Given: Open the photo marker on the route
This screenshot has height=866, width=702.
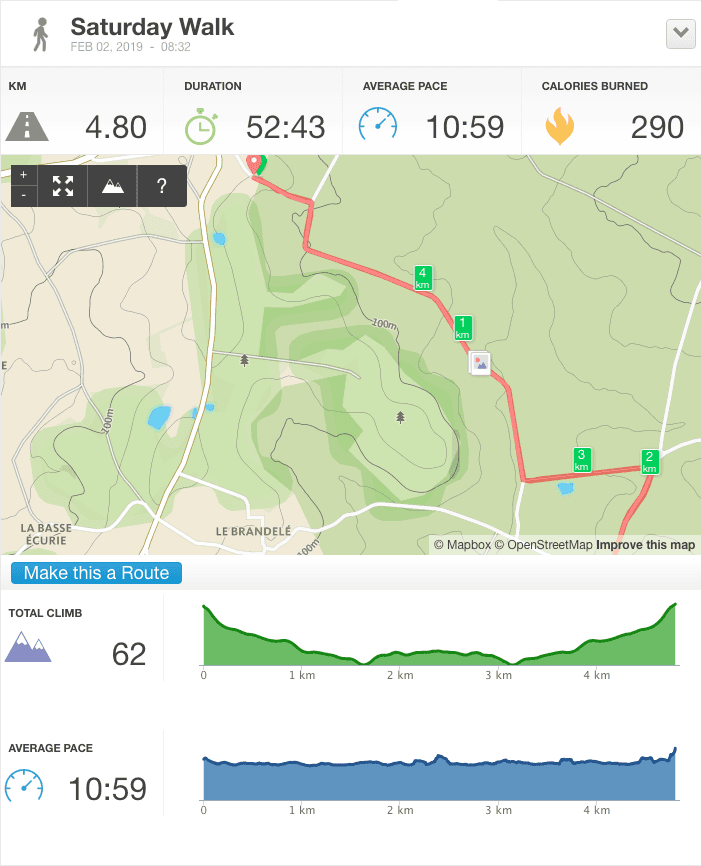Looking at the screenshot, I should (481, 363).
